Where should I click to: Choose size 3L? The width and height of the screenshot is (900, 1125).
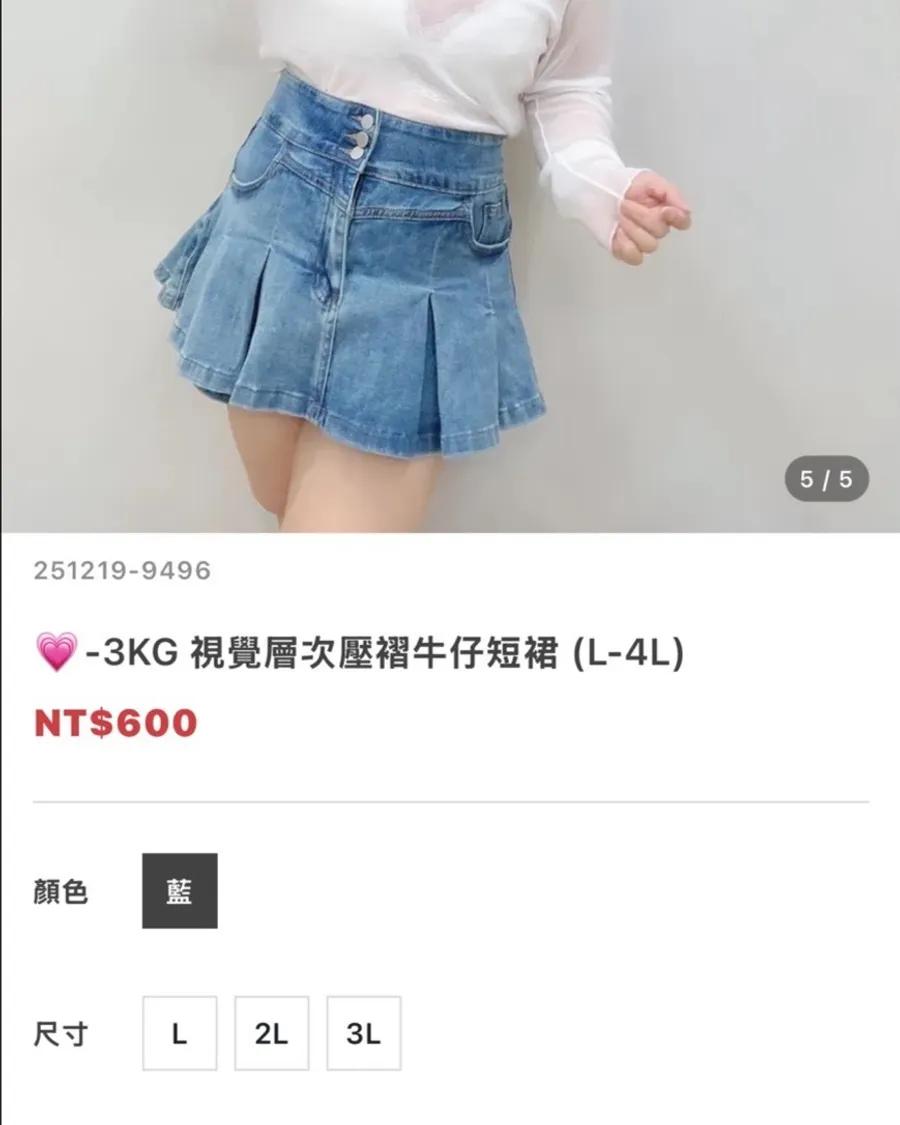[364, 1033]
